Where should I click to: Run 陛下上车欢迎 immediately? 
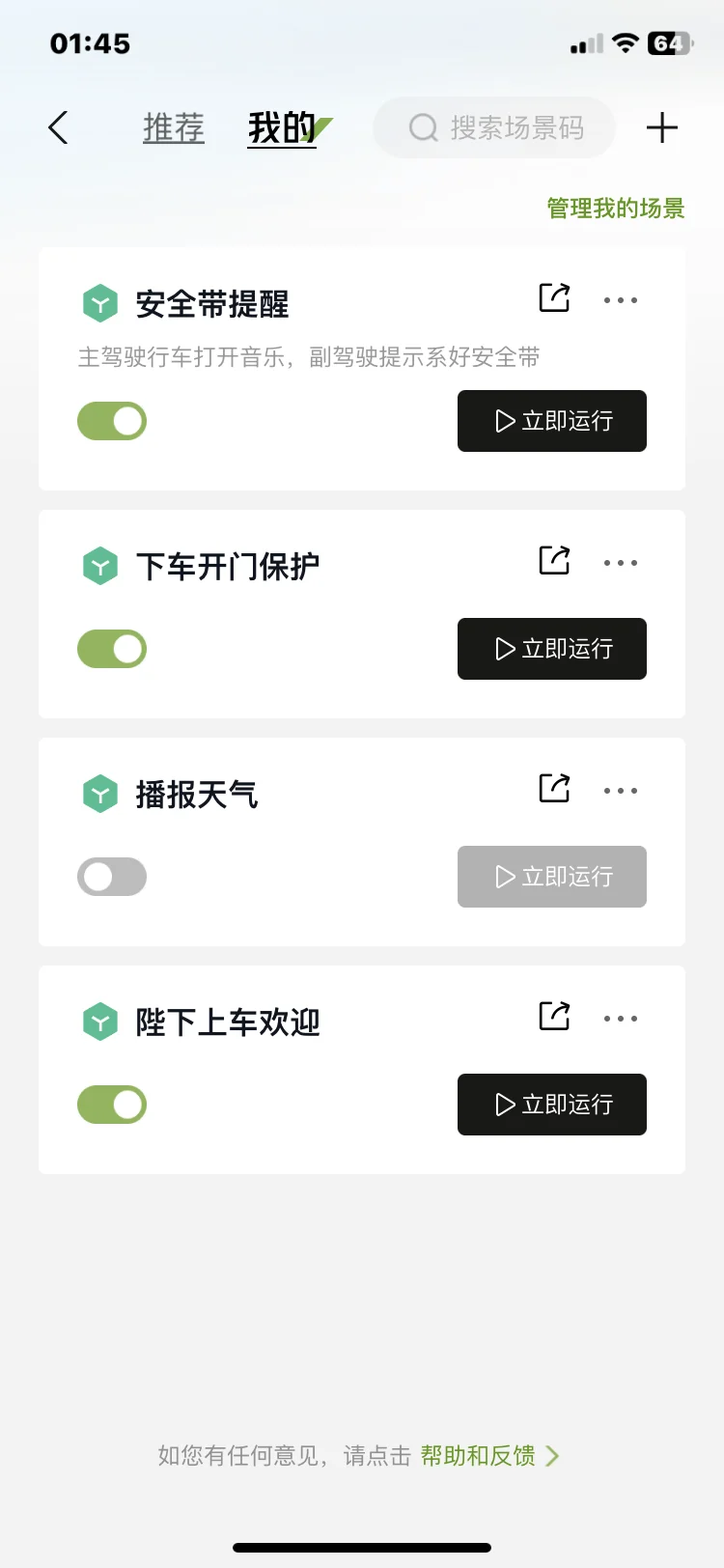(x=552, y=1105)
